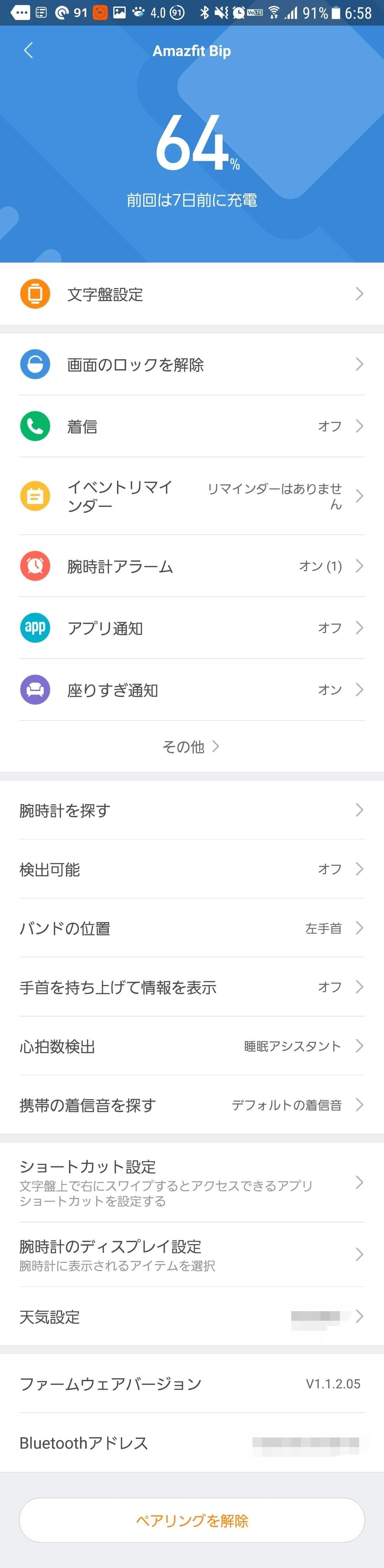The width and height of the screenshot is (384, 1568).
Task: Tap ペアリングを解除 to unpair
Action: coord(192,1521)
